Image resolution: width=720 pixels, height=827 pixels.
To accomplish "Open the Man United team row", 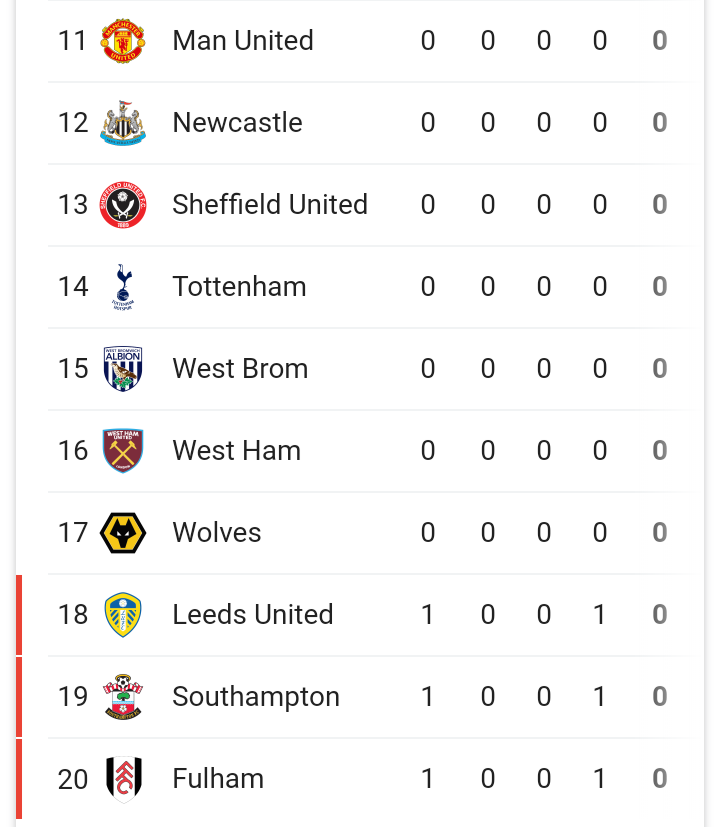I will pyautogui.click(x=243, y=41).
